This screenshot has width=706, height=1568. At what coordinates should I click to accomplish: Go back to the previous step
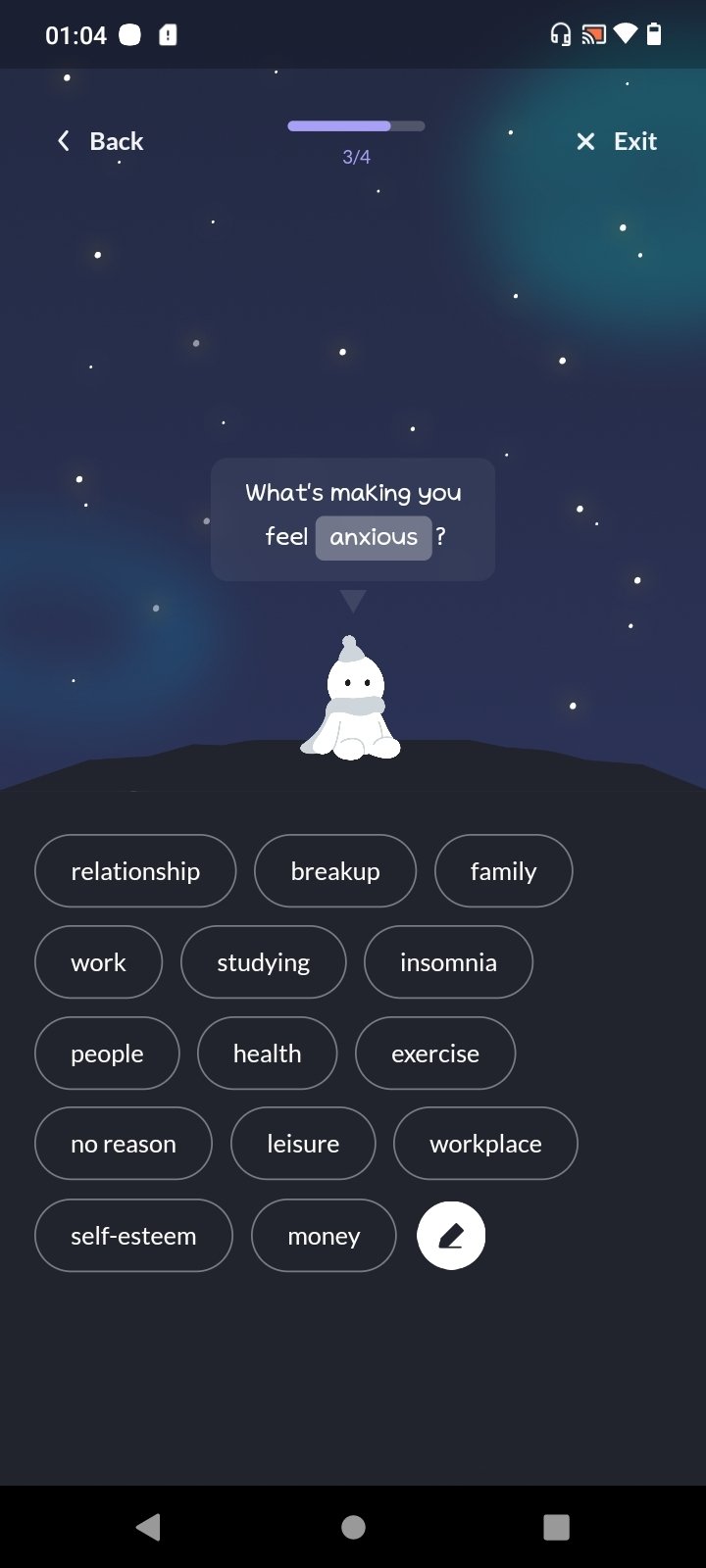click(100, 141)
